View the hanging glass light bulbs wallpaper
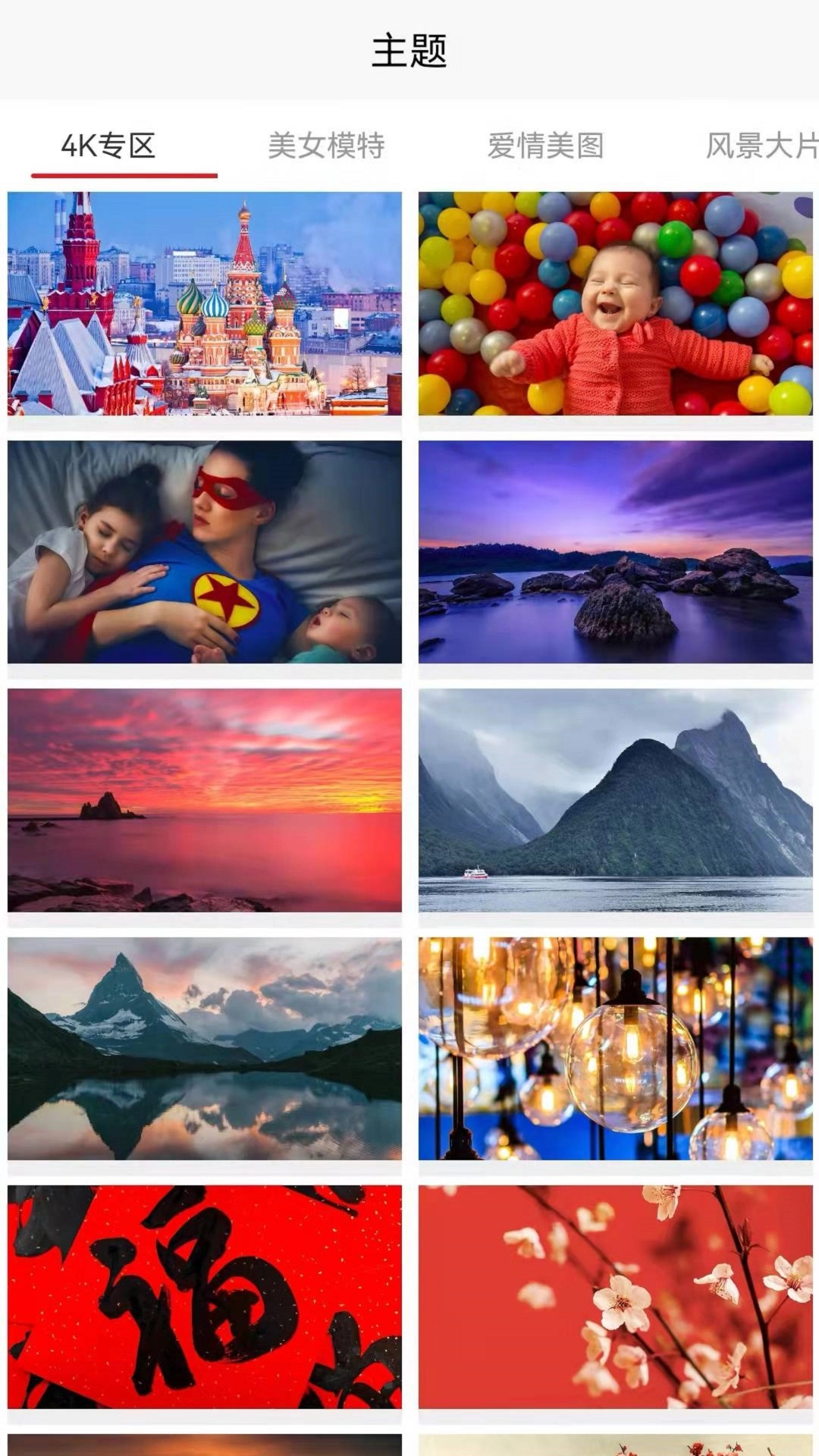Image resolution: width=819 pixels, height=1456 pixels. pos(615,1049)
